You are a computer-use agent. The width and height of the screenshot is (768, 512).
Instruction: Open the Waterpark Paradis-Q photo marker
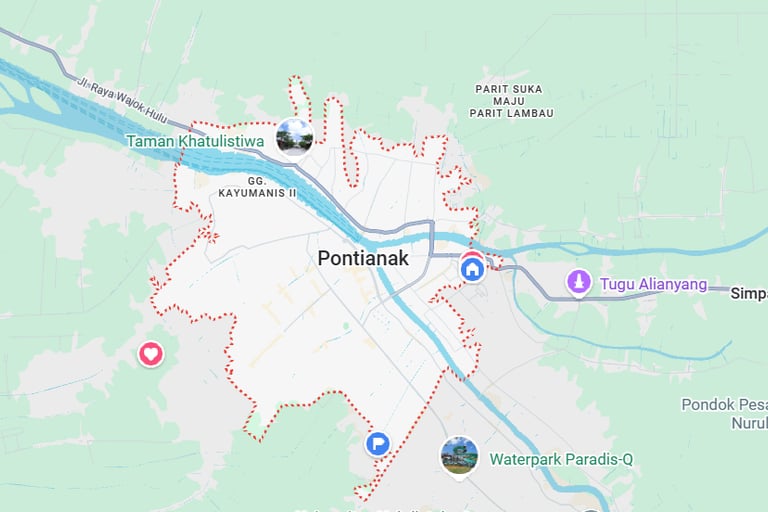point(459,455)
